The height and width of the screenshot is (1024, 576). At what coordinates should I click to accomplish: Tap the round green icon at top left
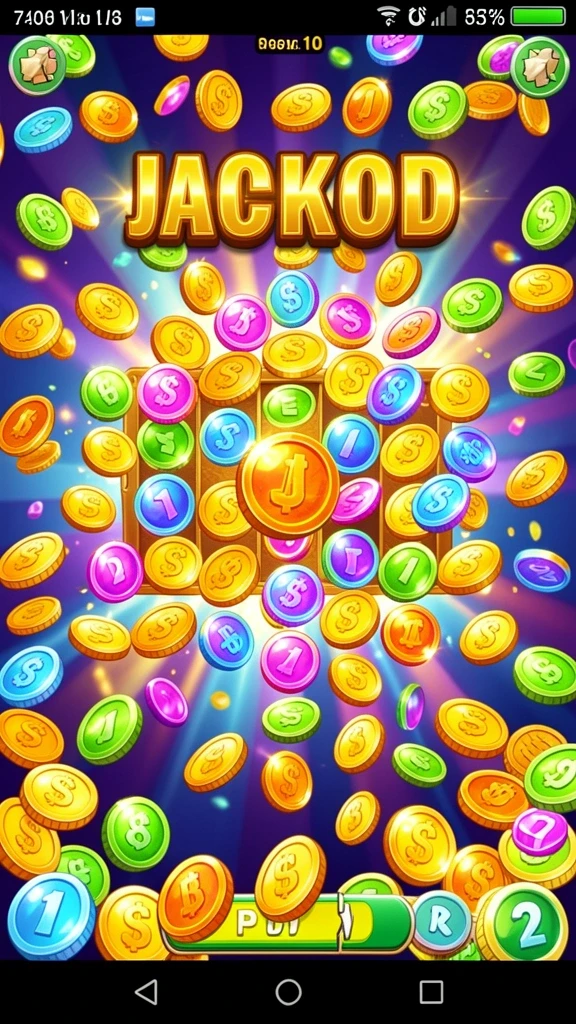coord(37,65)
